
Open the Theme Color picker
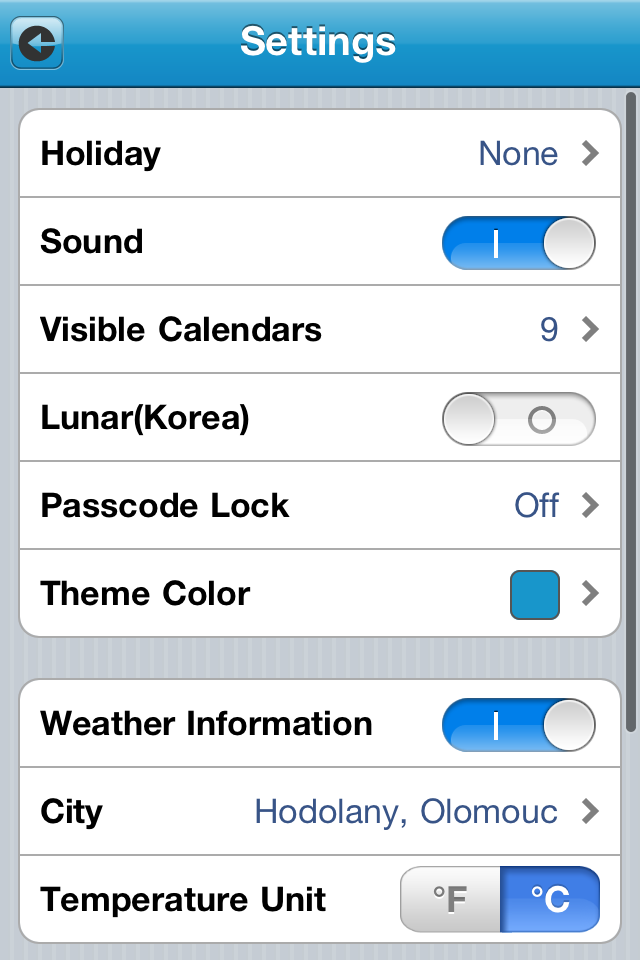[x=320, y=594]
